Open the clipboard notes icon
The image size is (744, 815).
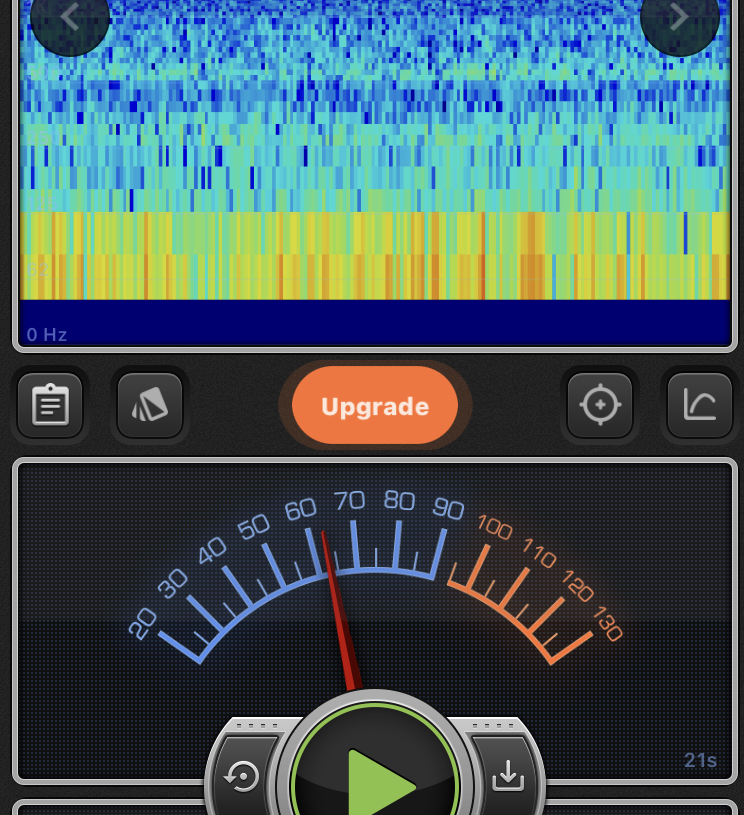coord(50,406)
